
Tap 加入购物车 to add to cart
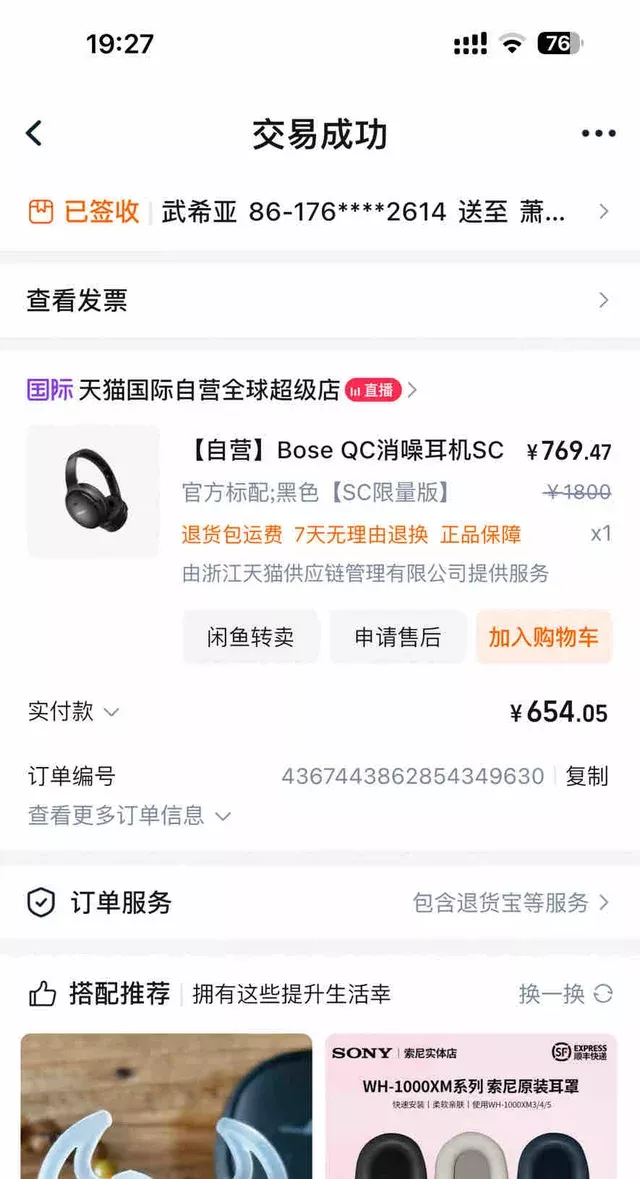tap(543, 637)
